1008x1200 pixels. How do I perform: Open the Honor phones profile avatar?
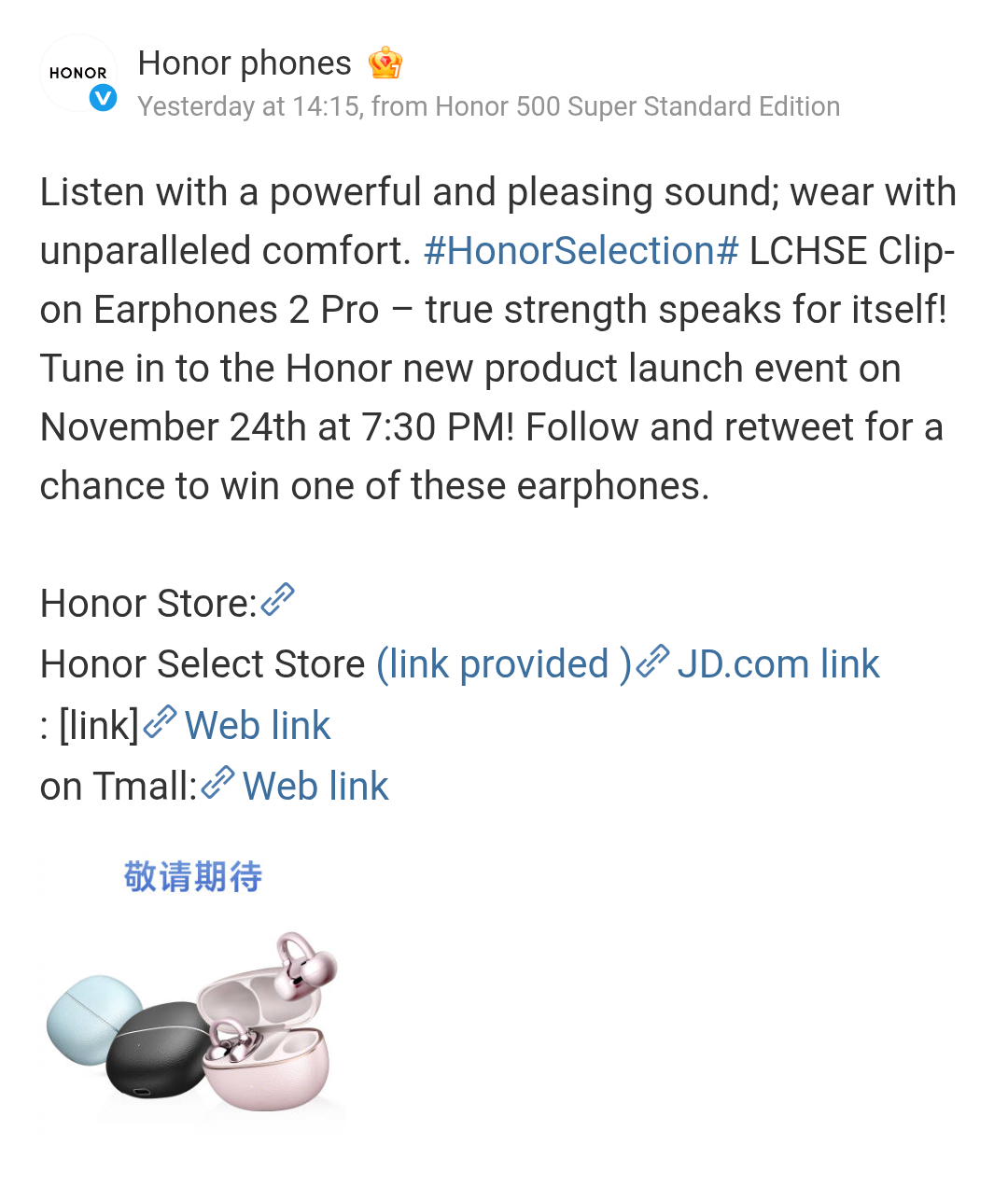(78, 74)
